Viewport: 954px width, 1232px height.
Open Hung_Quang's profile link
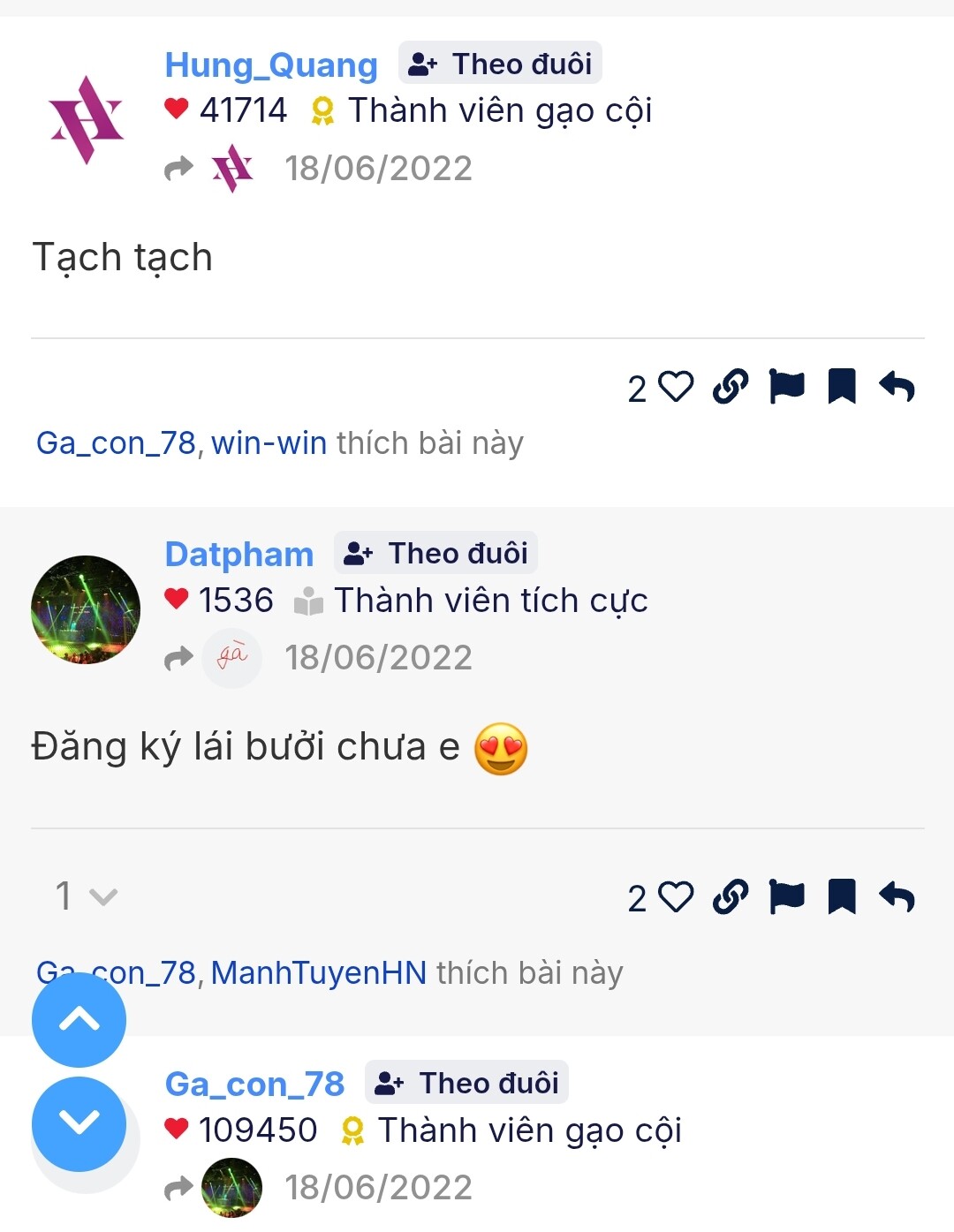270,64
